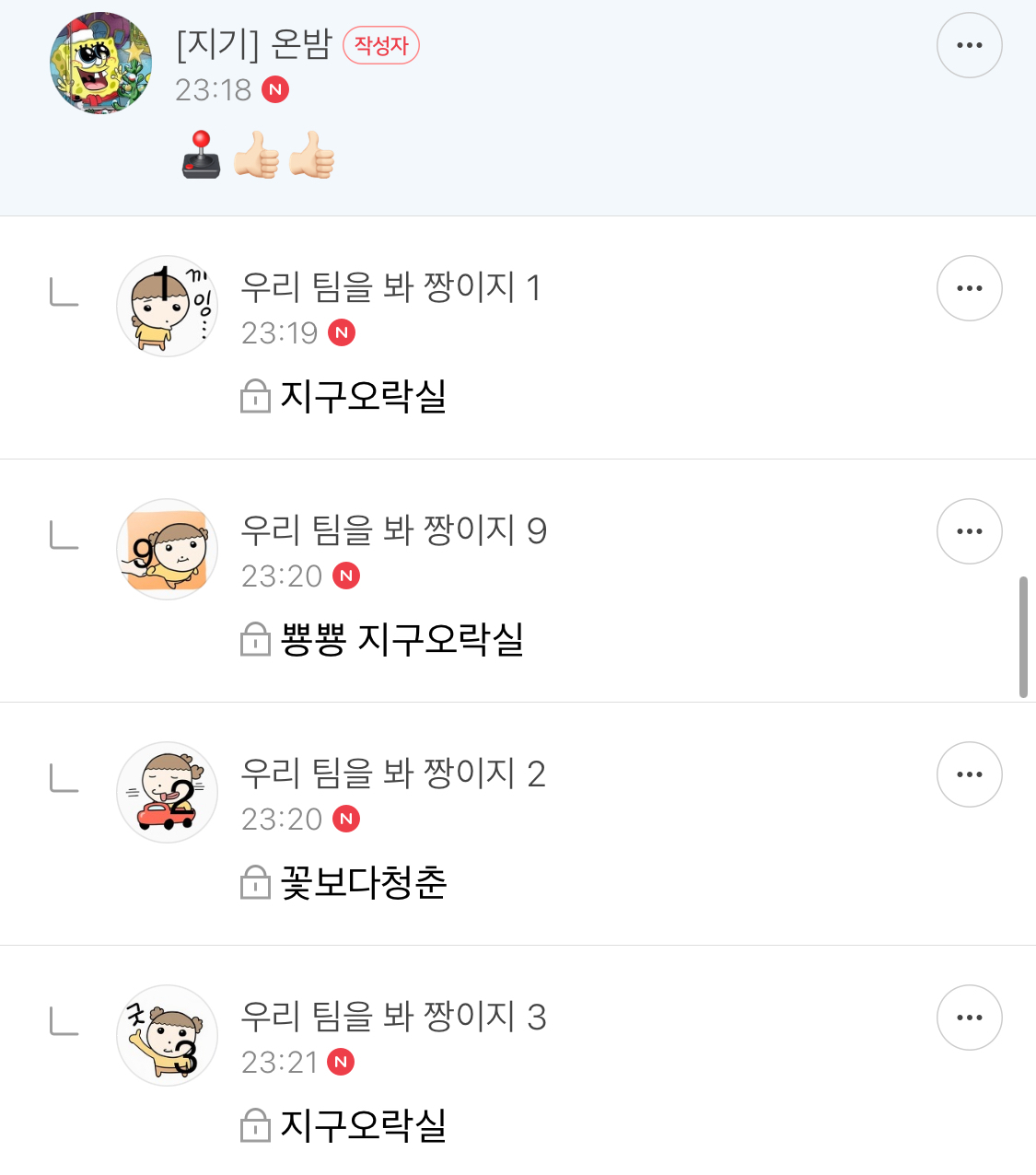Tap the red N badge beside 23:18
Viewport: 1036px width, 1175px height.
(274, 90)
